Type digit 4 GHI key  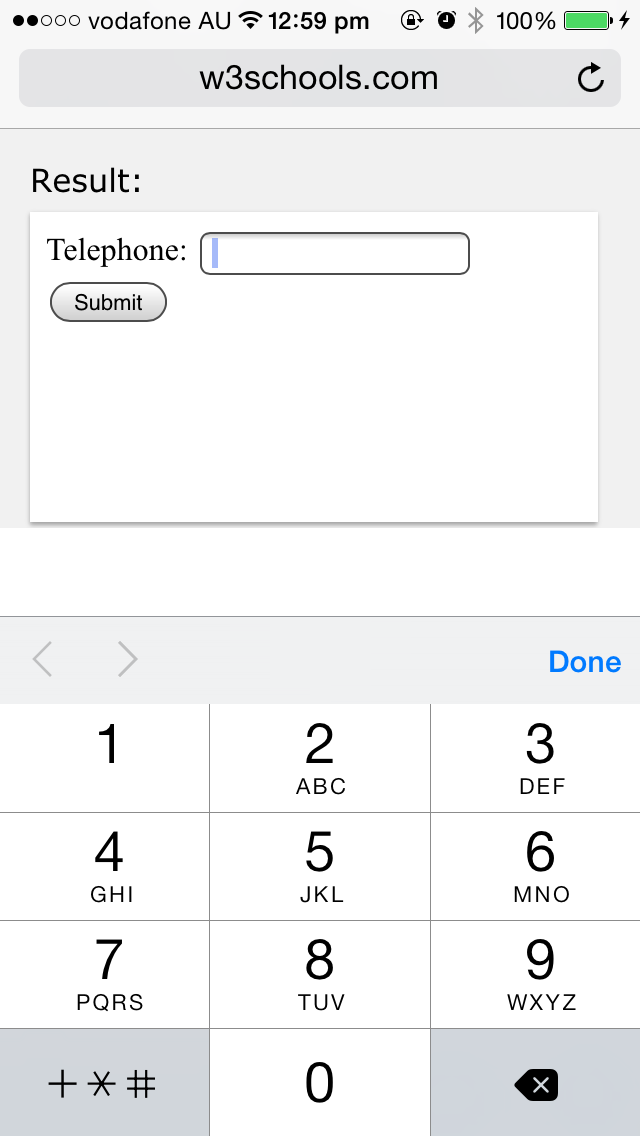105,866
